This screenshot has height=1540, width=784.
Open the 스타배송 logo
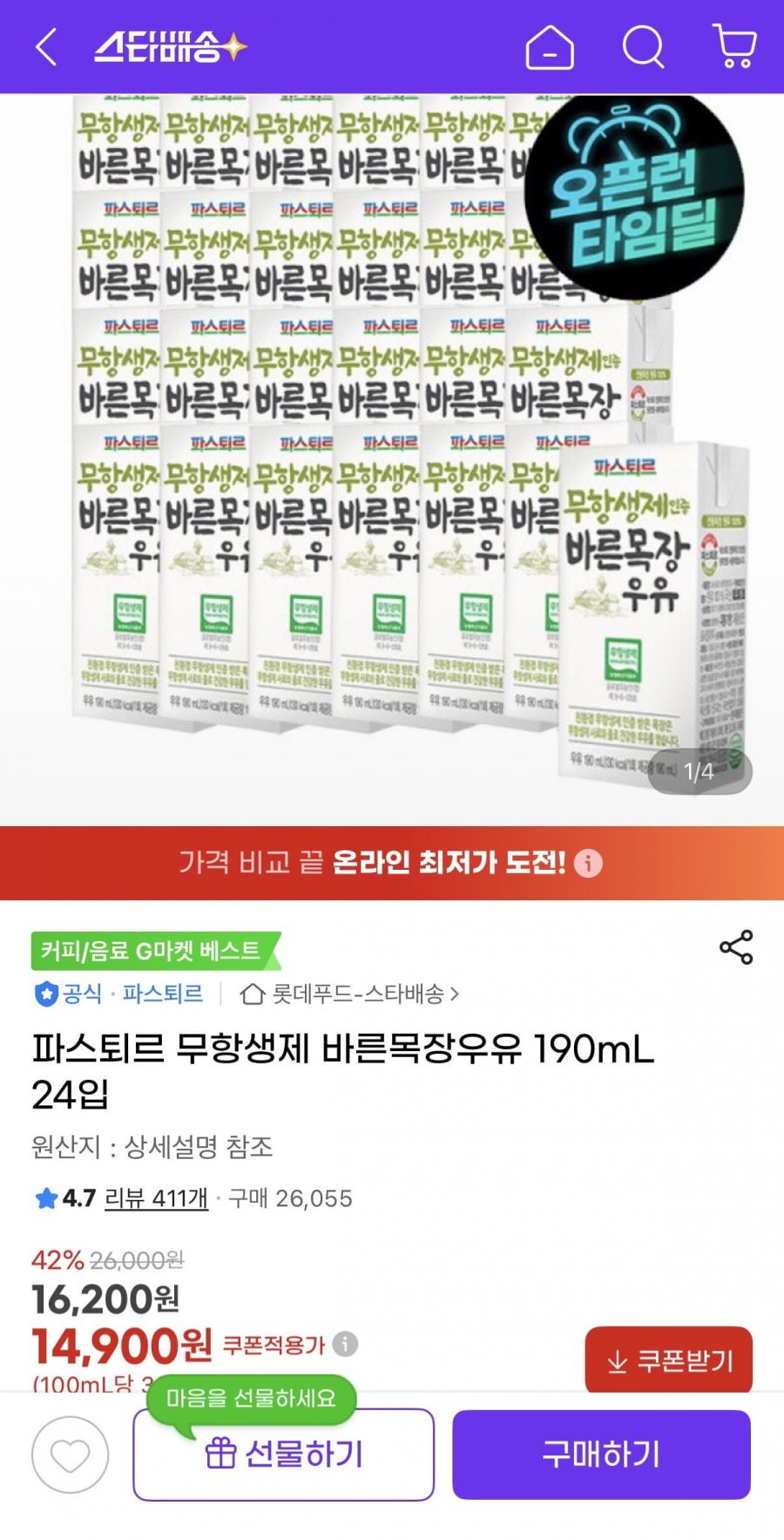pos(170,47)
